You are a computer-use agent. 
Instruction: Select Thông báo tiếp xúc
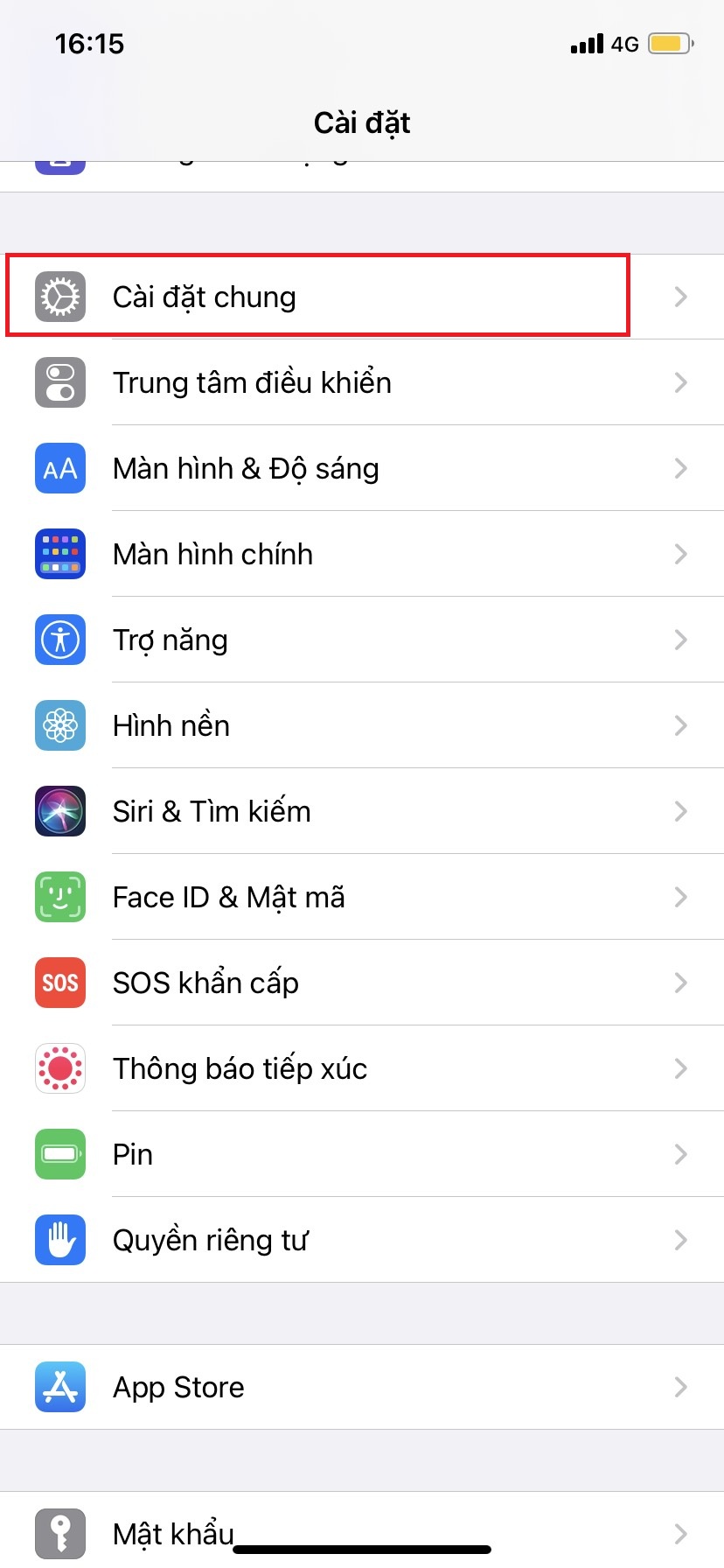point(362,1068)
